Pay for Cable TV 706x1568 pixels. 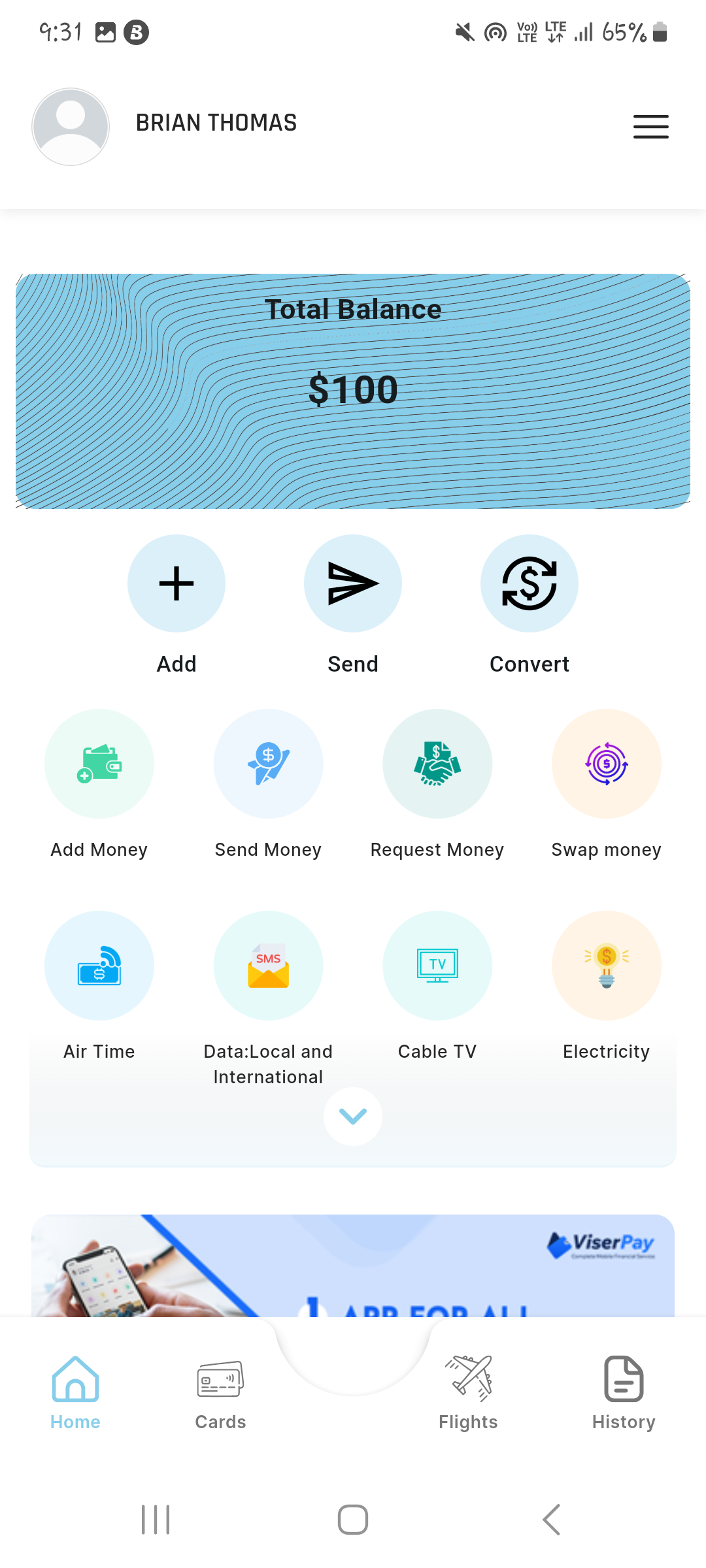coord(437,966)
